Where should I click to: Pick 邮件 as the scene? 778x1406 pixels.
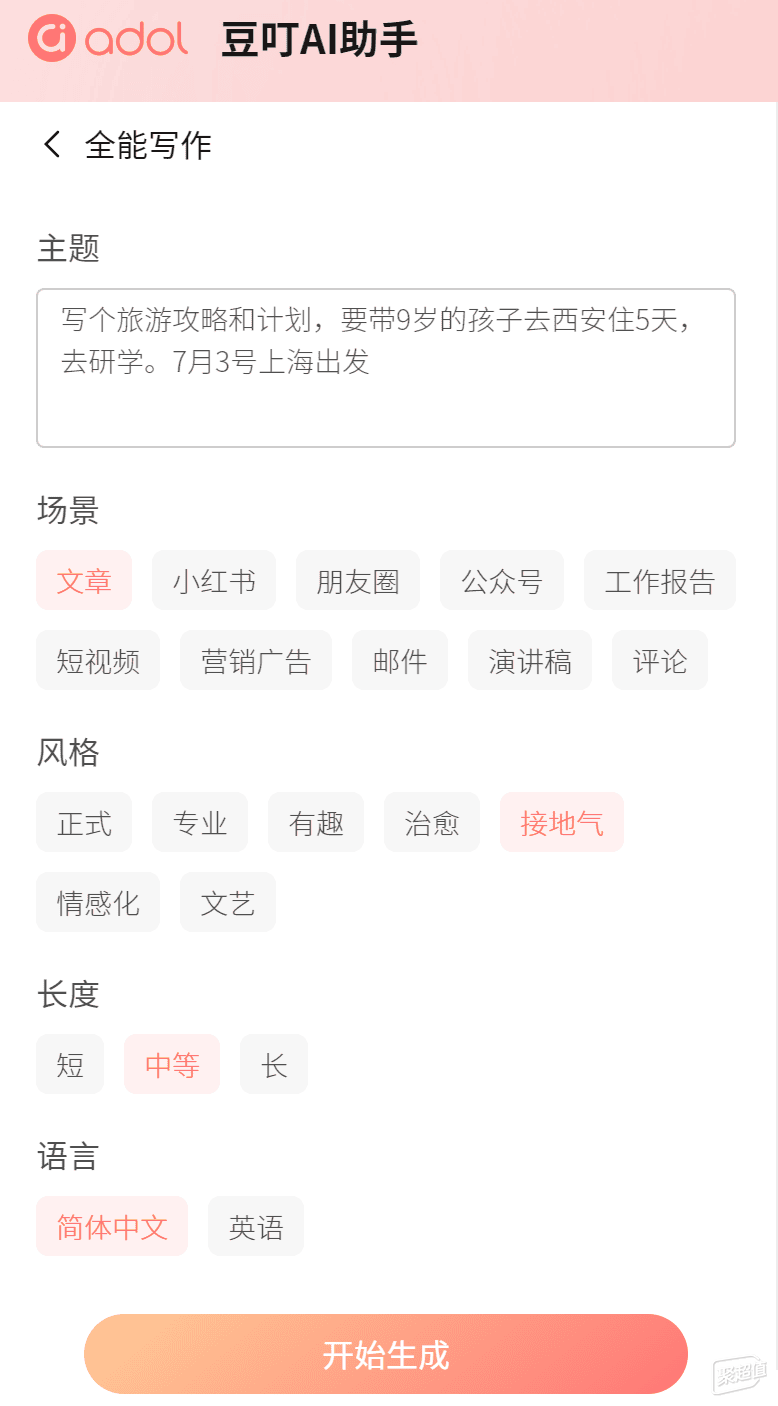coord(400,660)
